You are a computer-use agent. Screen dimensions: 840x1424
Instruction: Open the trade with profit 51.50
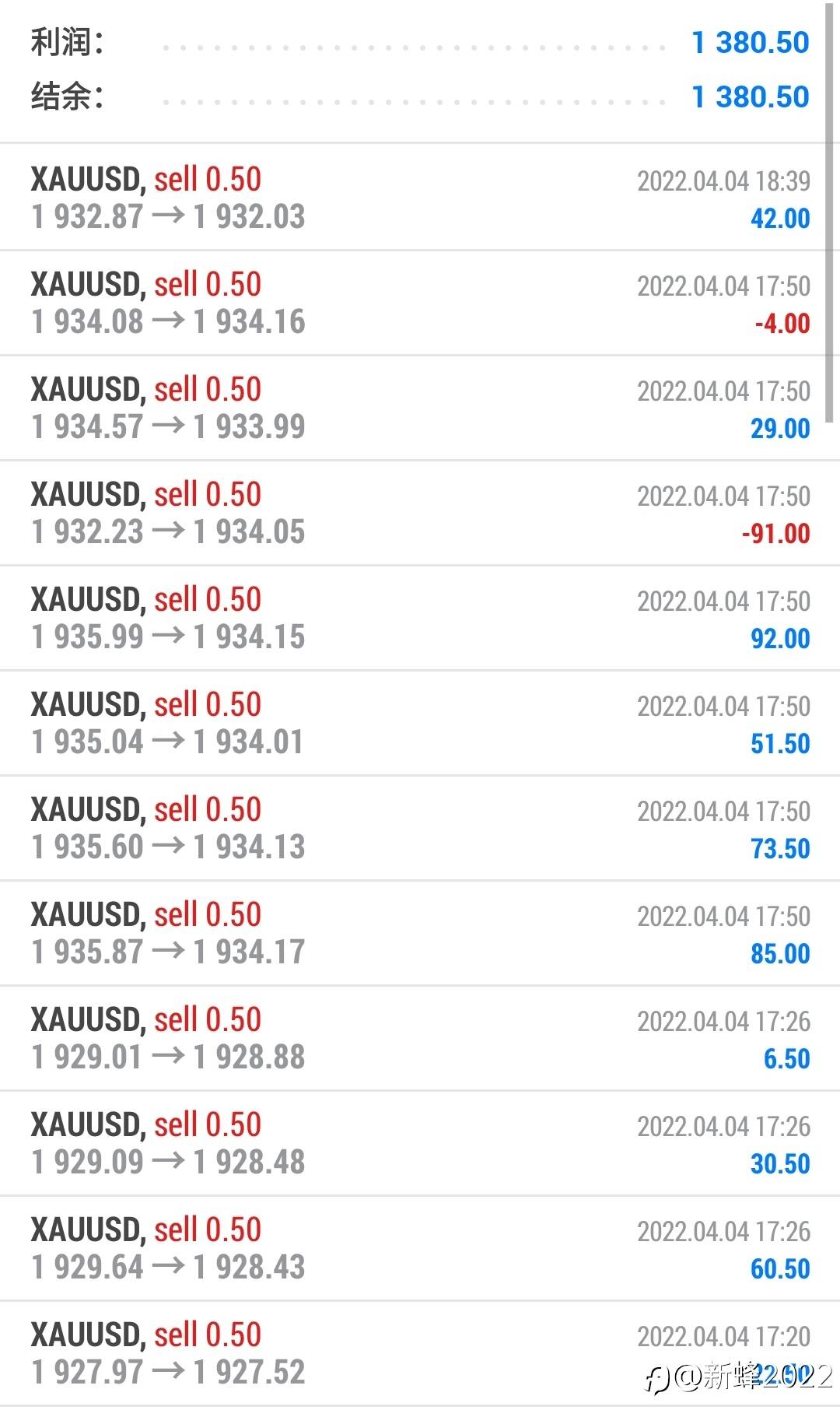click(x=420, y=724)
